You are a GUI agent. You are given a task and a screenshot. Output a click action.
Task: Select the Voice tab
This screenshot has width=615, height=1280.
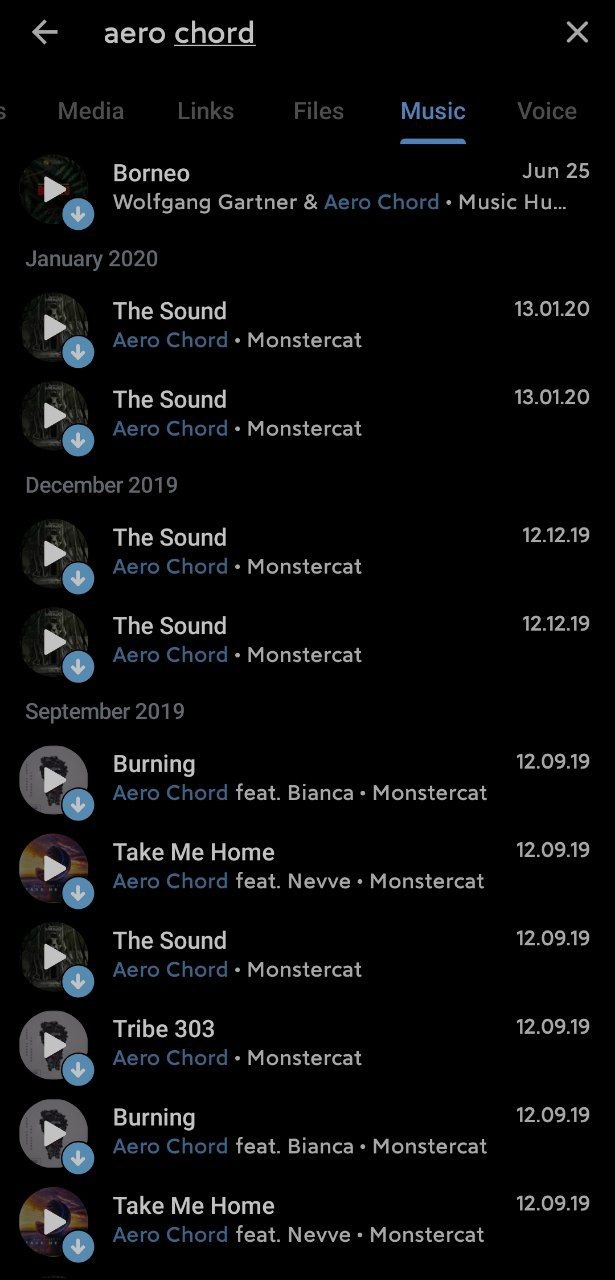tap(547, 111)
